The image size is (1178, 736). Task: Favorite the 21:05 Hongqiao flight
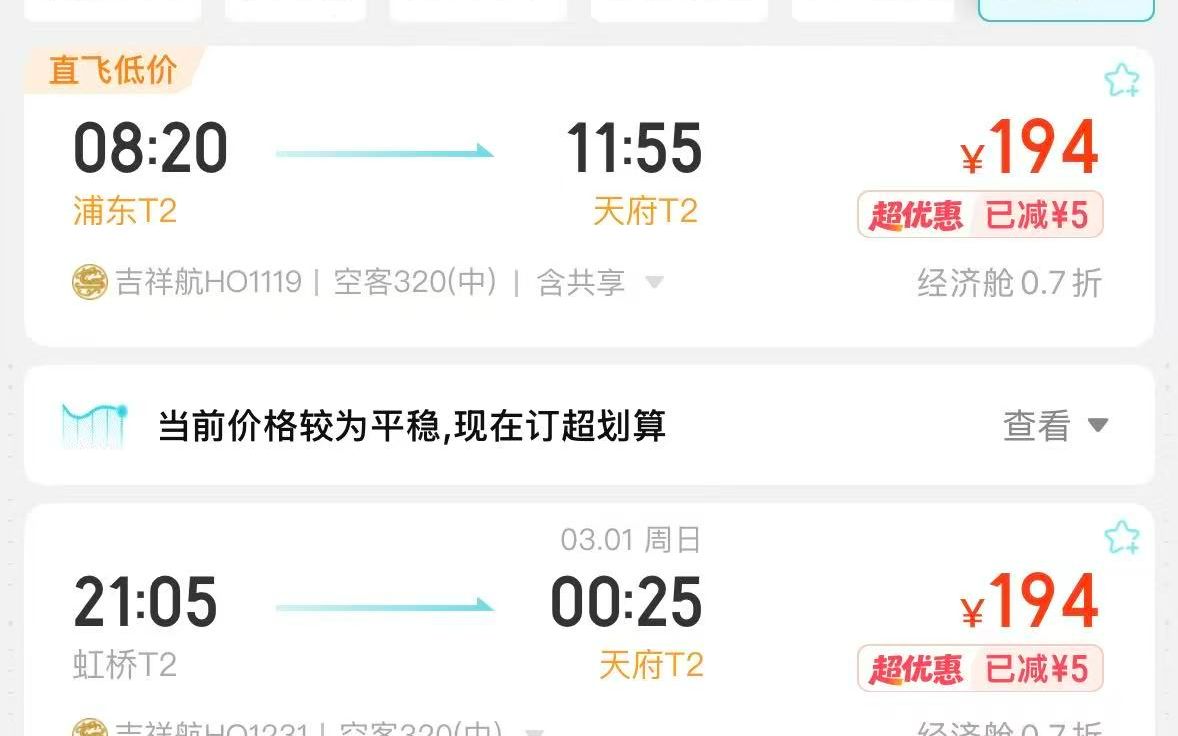[x=1121, y=538]
